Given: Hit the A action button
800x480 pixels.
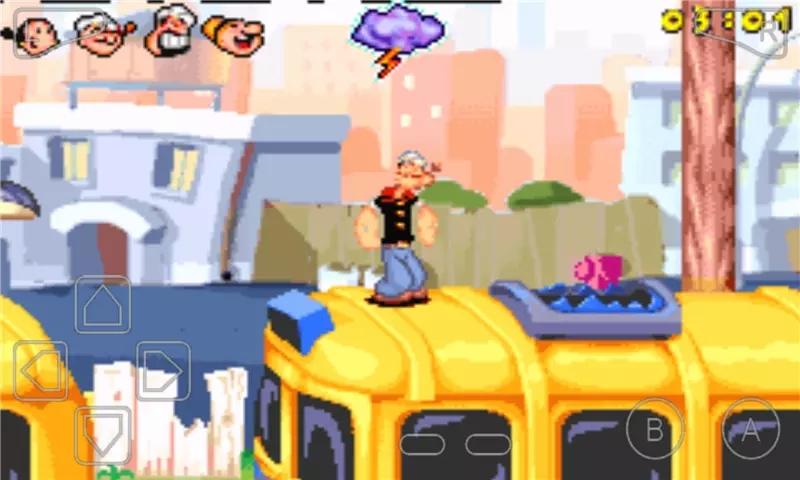Looking at the screenshot, I should [x=751, y=431].
